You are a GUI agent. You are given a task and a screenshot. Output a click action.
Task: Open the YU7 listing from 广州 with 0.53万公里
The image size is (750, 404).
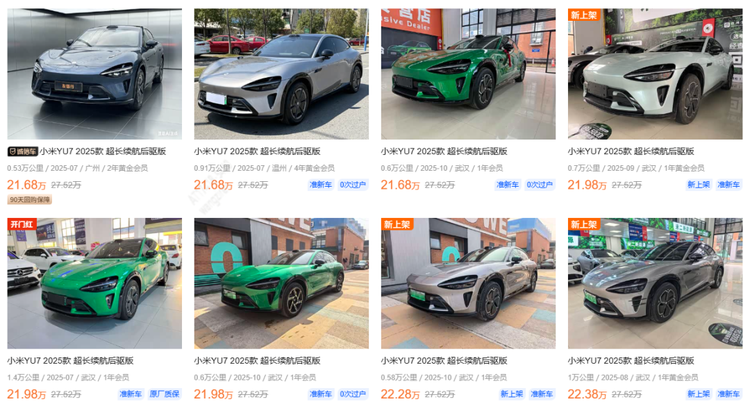(94, 75)
